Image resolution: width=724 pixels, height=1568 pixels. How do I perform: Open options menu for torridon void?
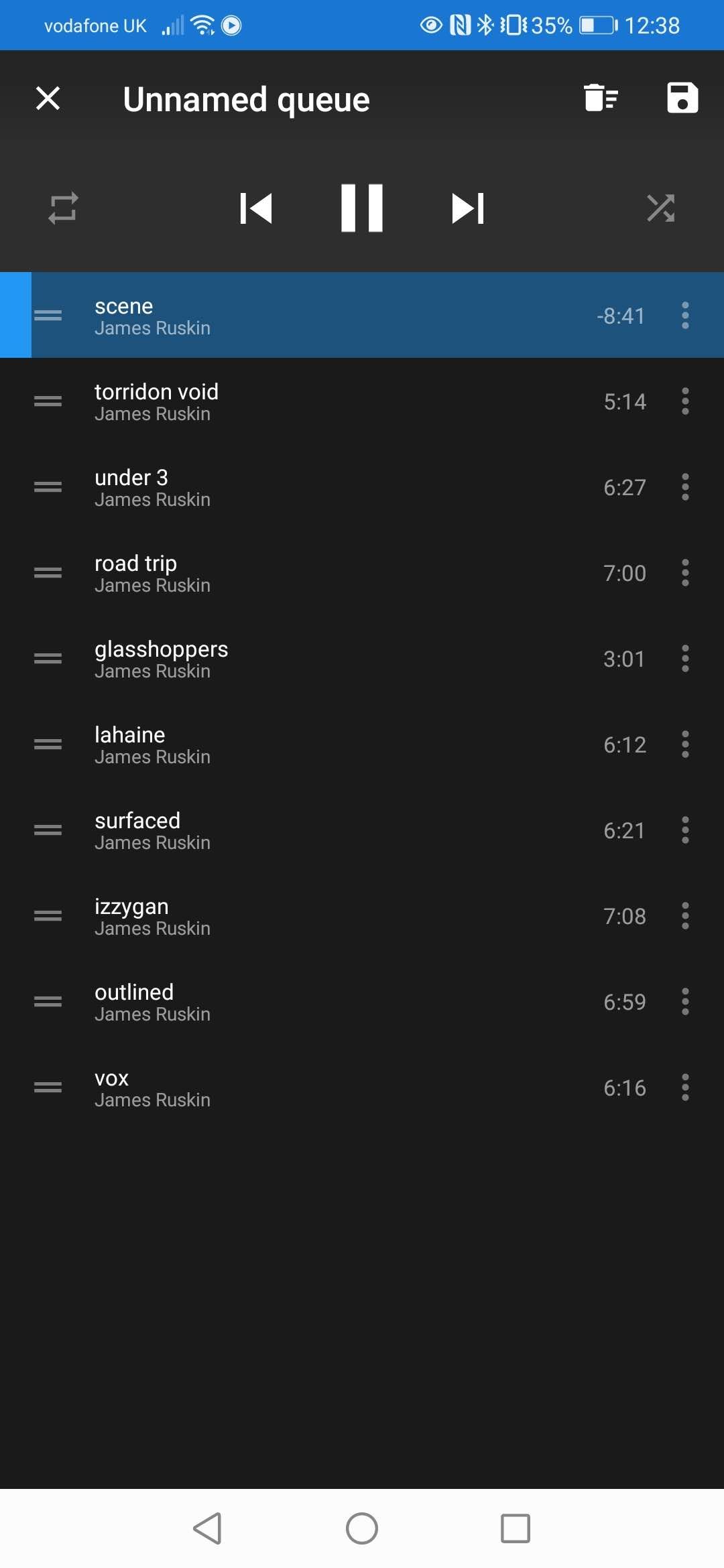(x=685, y=401)
